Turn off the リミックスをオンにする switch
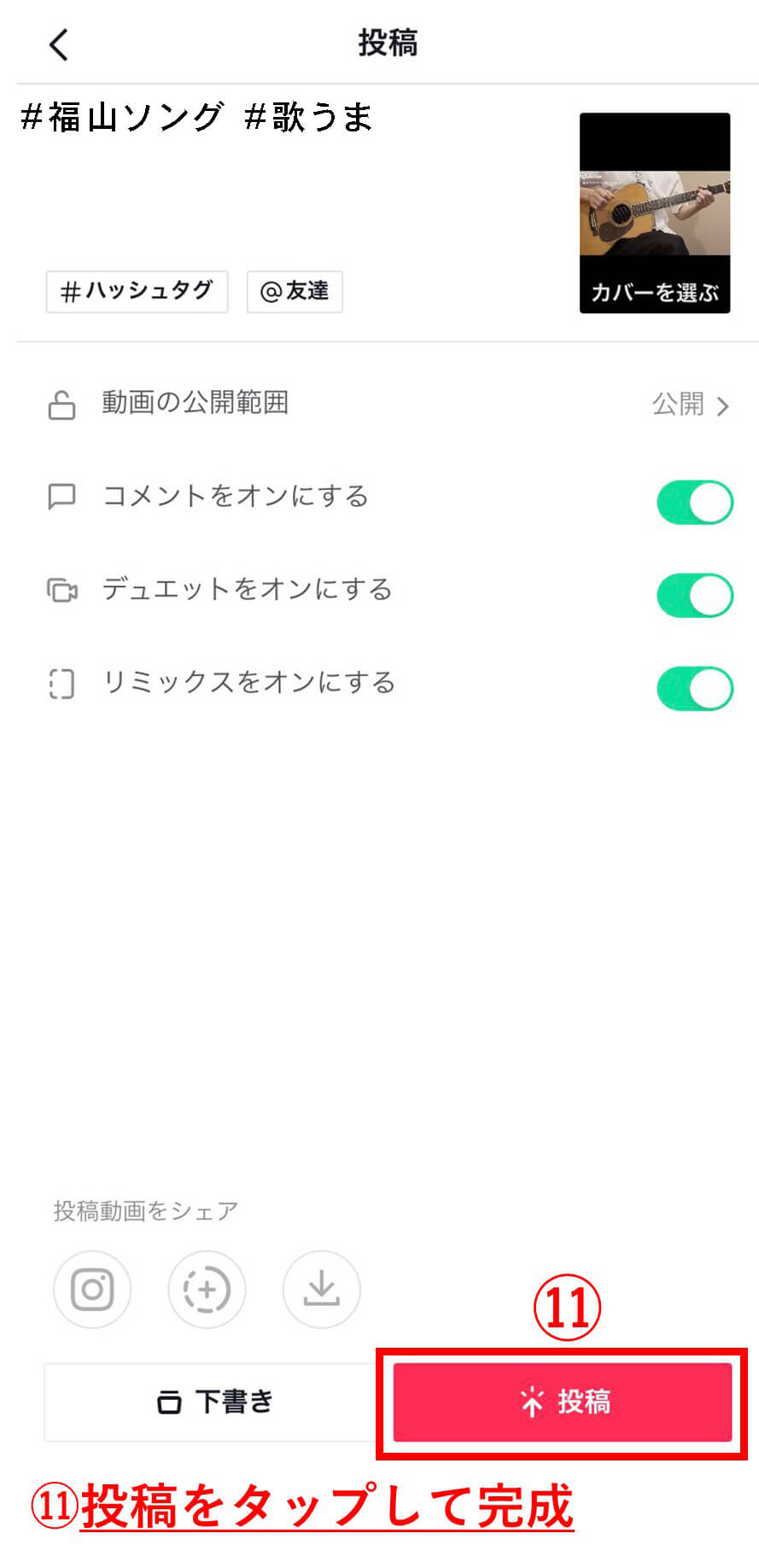 pos(695,688)
